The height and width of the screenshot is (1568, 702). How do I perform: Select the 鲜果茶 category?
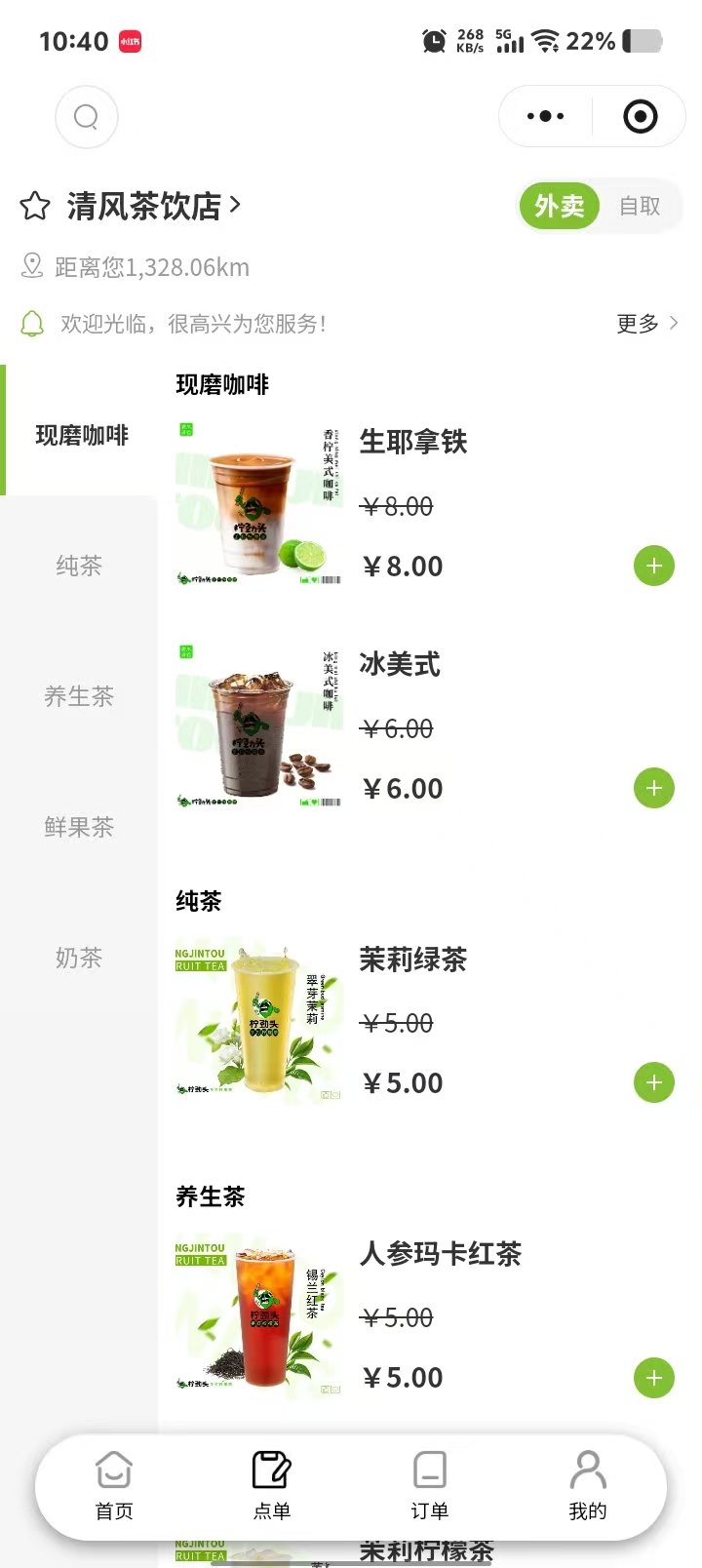pyautogui.click(x=79, y=827)
